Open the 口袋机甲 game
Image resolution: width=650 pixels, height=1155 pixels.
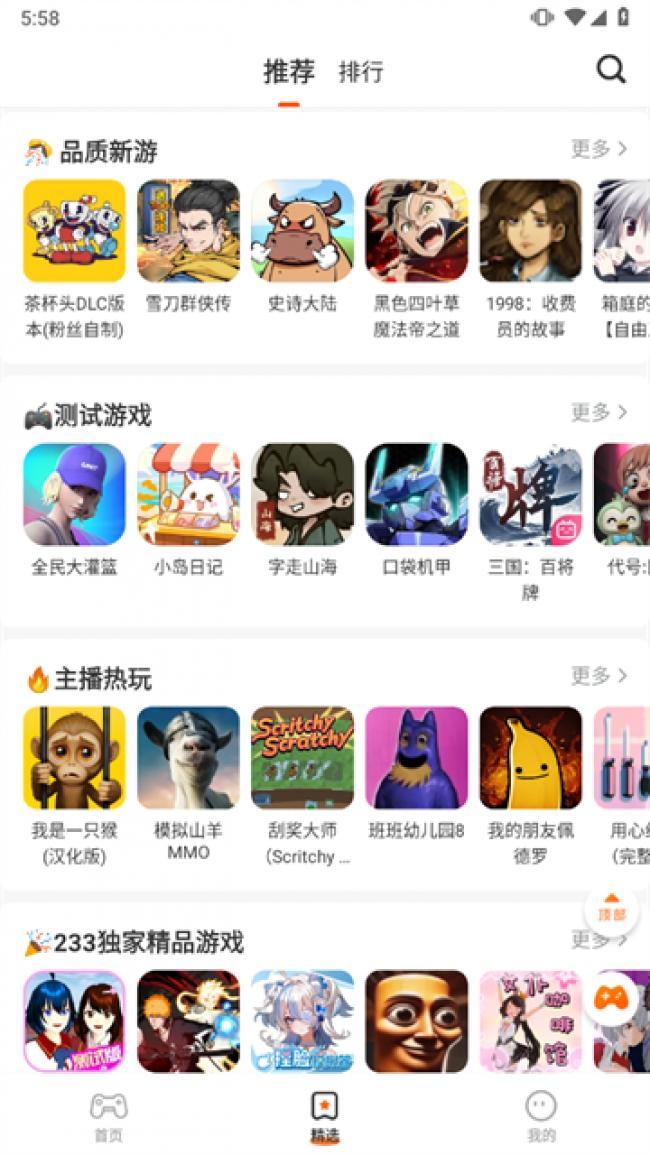coord(416,495)
